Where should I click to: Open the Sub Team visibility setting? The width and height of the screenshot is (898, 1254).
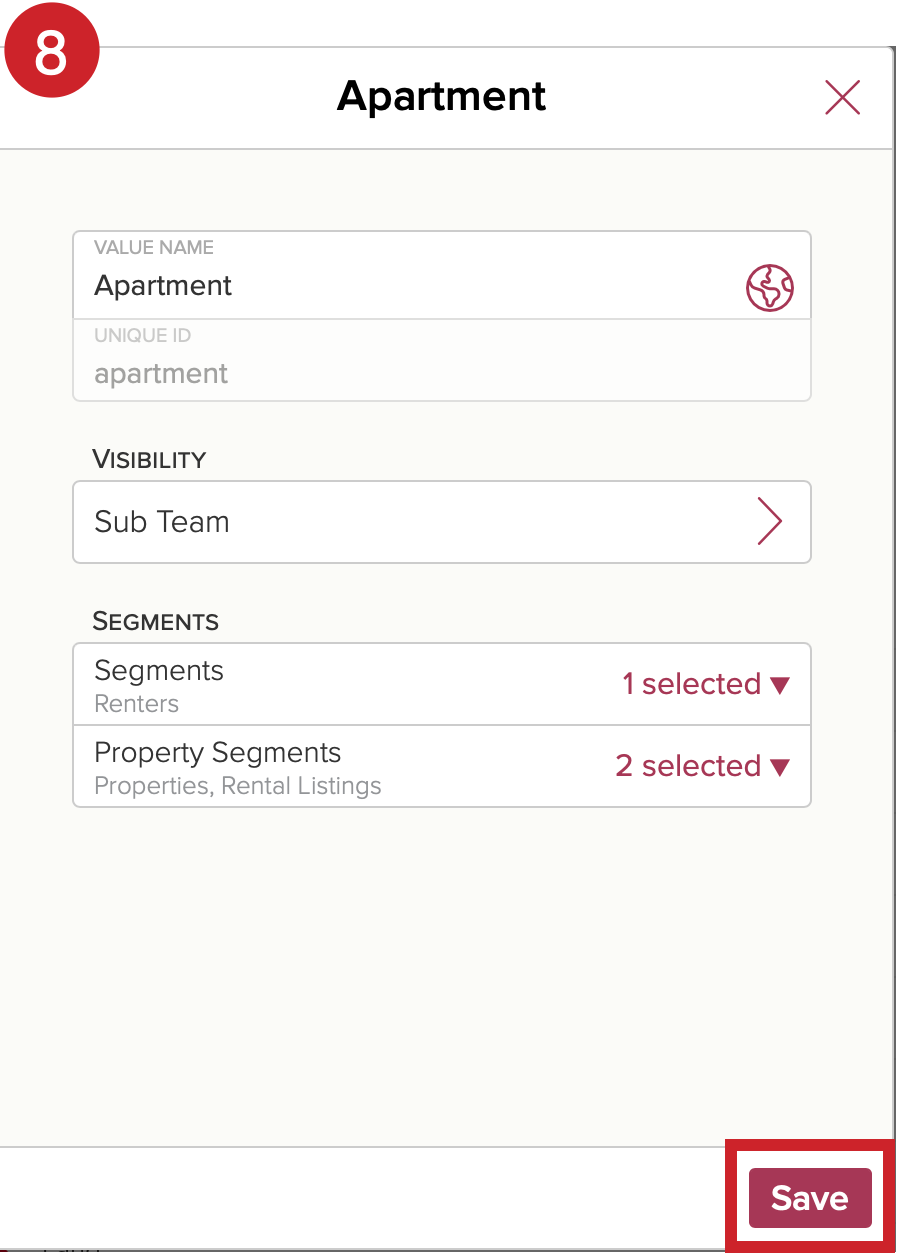[441, 522]
